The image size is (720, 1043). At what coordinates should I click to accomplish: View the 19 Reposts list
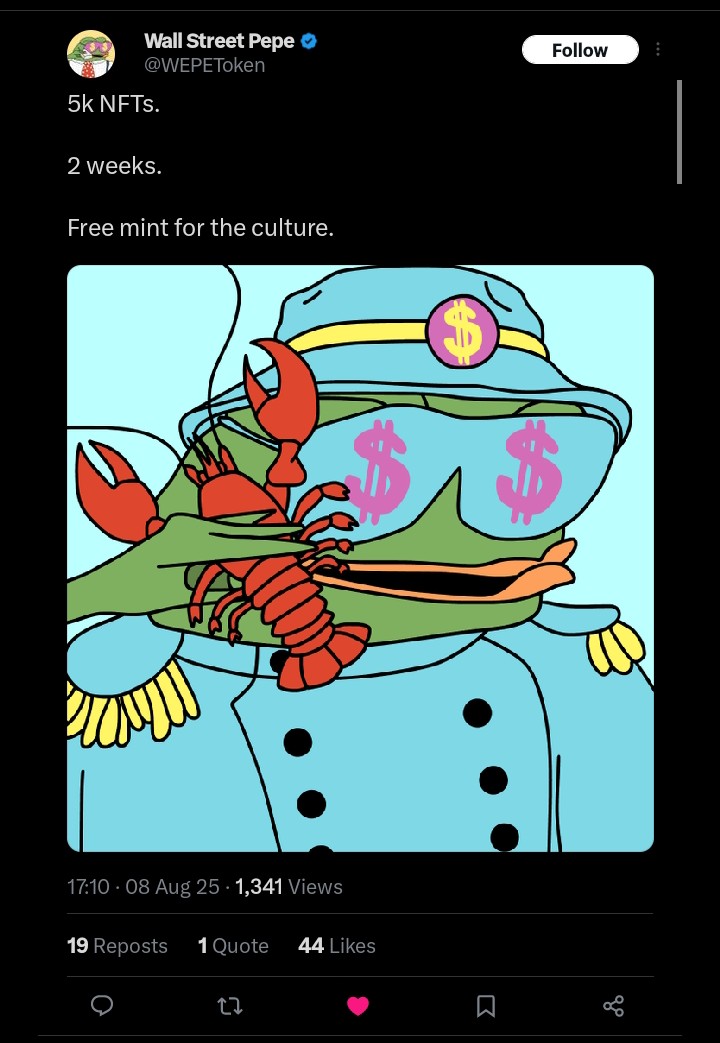pyautogui.click(x=117, y=946)
